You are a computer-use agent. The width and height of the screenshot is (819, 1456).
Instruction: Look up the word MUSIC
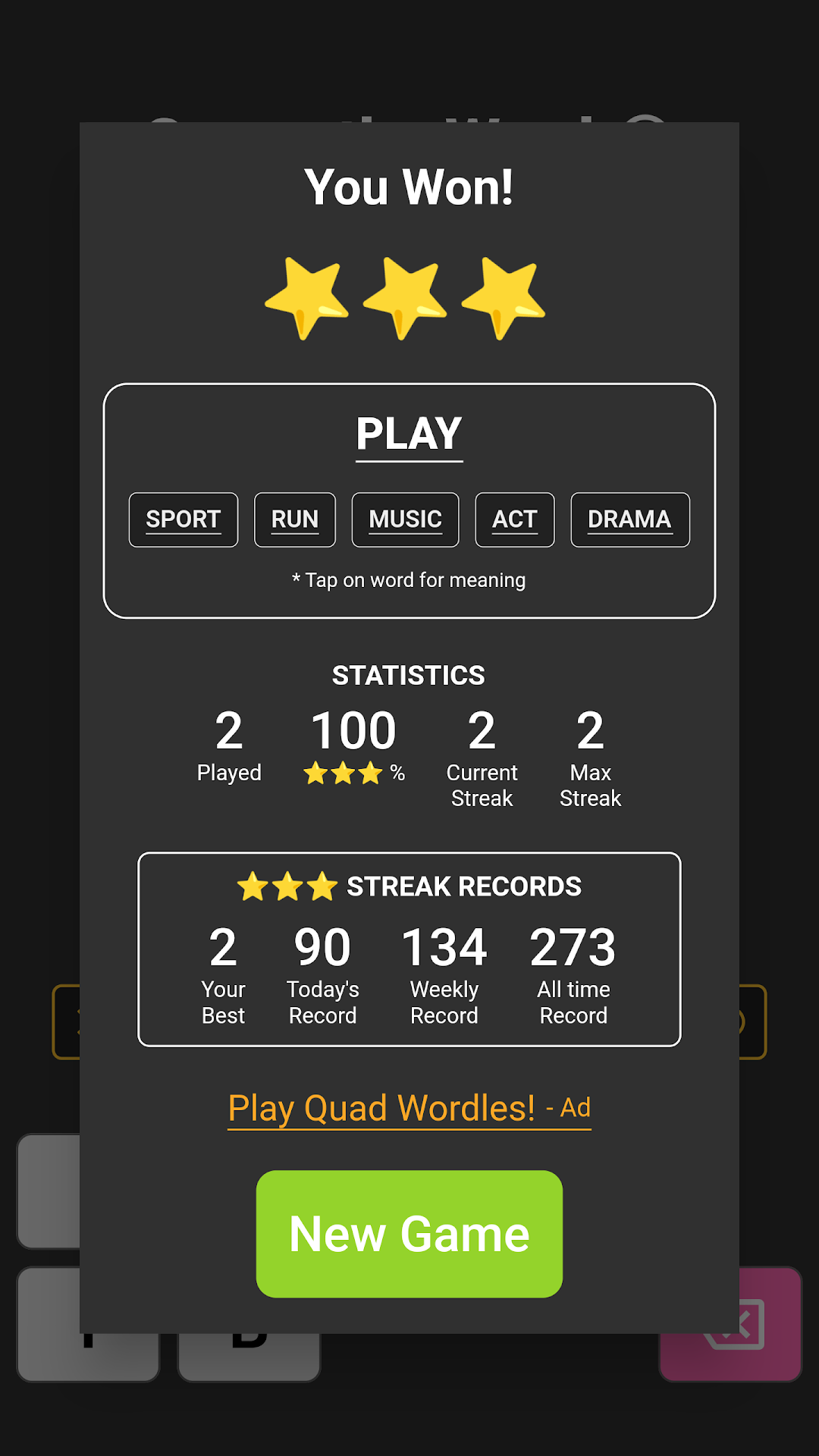[x=406, y=519]
